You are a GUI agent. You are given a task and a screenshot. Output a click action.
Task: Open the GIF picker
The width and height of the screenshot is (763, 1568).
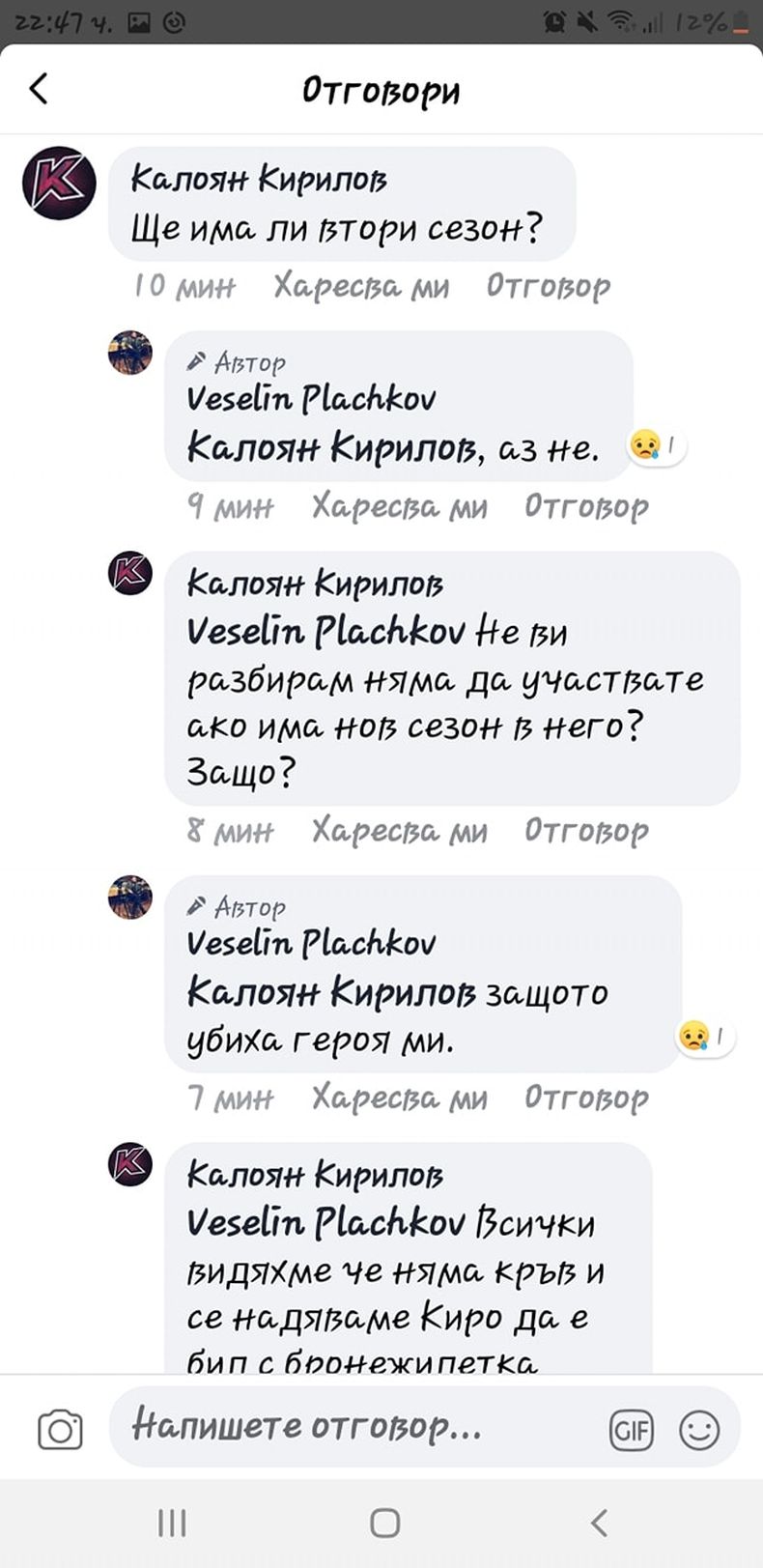tap(632, 1430)
